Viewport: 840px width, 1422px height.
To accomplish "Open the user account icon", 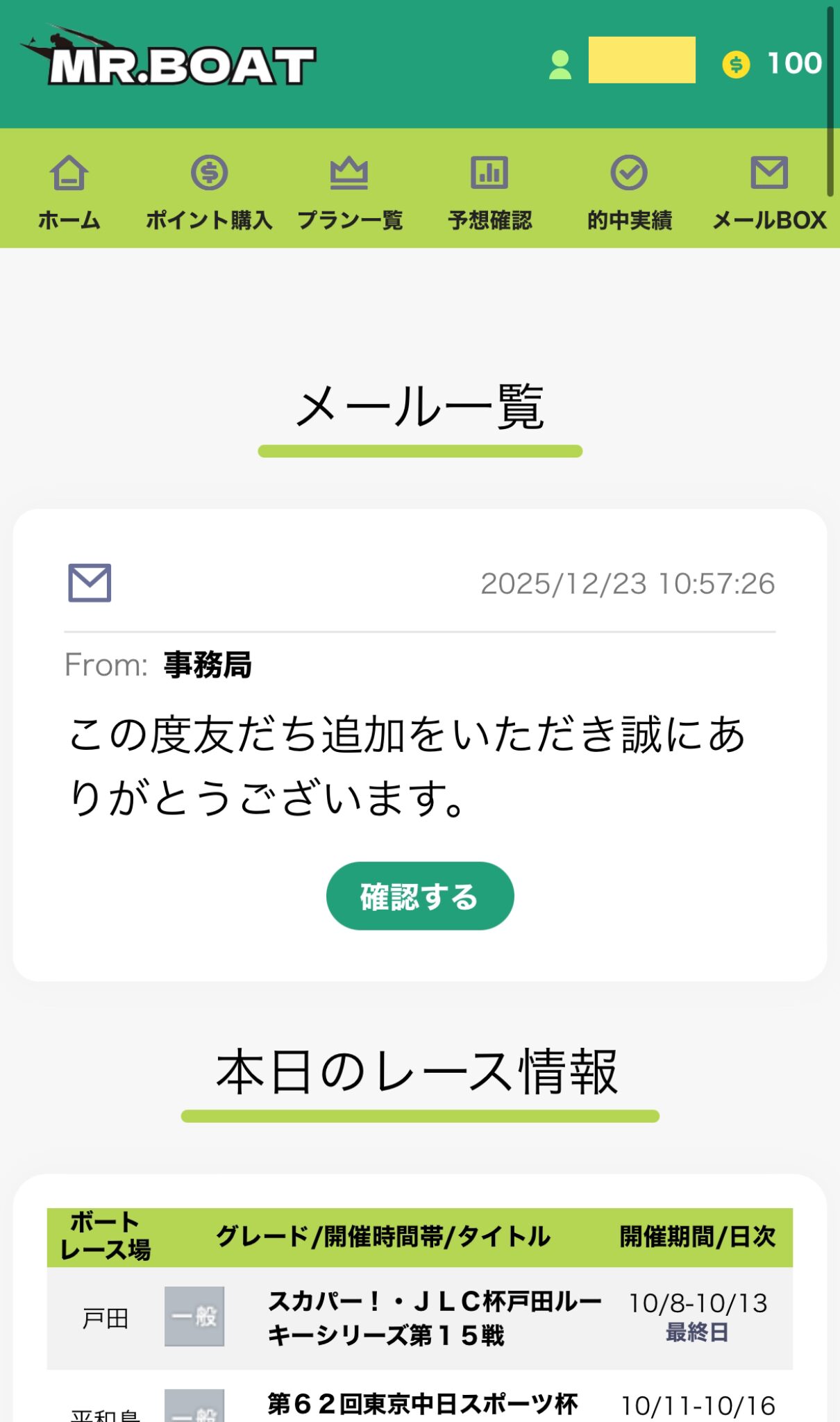I will [560, 65].
